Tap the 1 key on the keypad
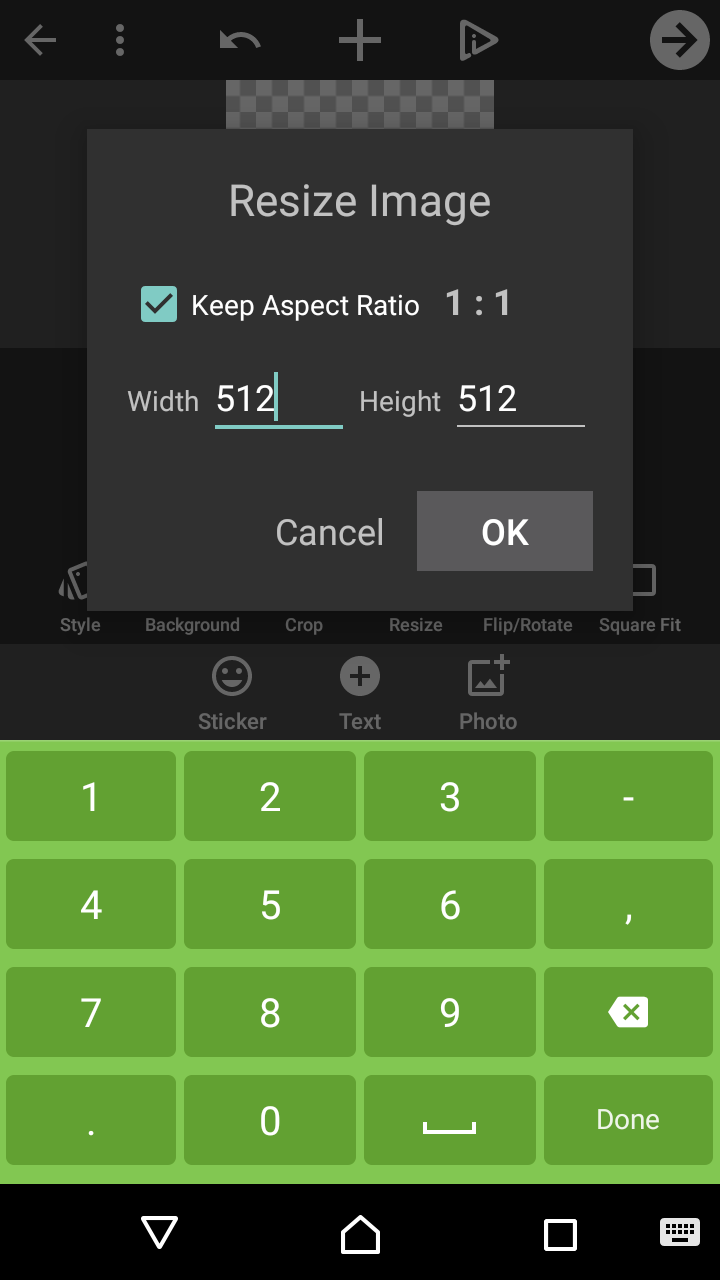 (91, 797)
